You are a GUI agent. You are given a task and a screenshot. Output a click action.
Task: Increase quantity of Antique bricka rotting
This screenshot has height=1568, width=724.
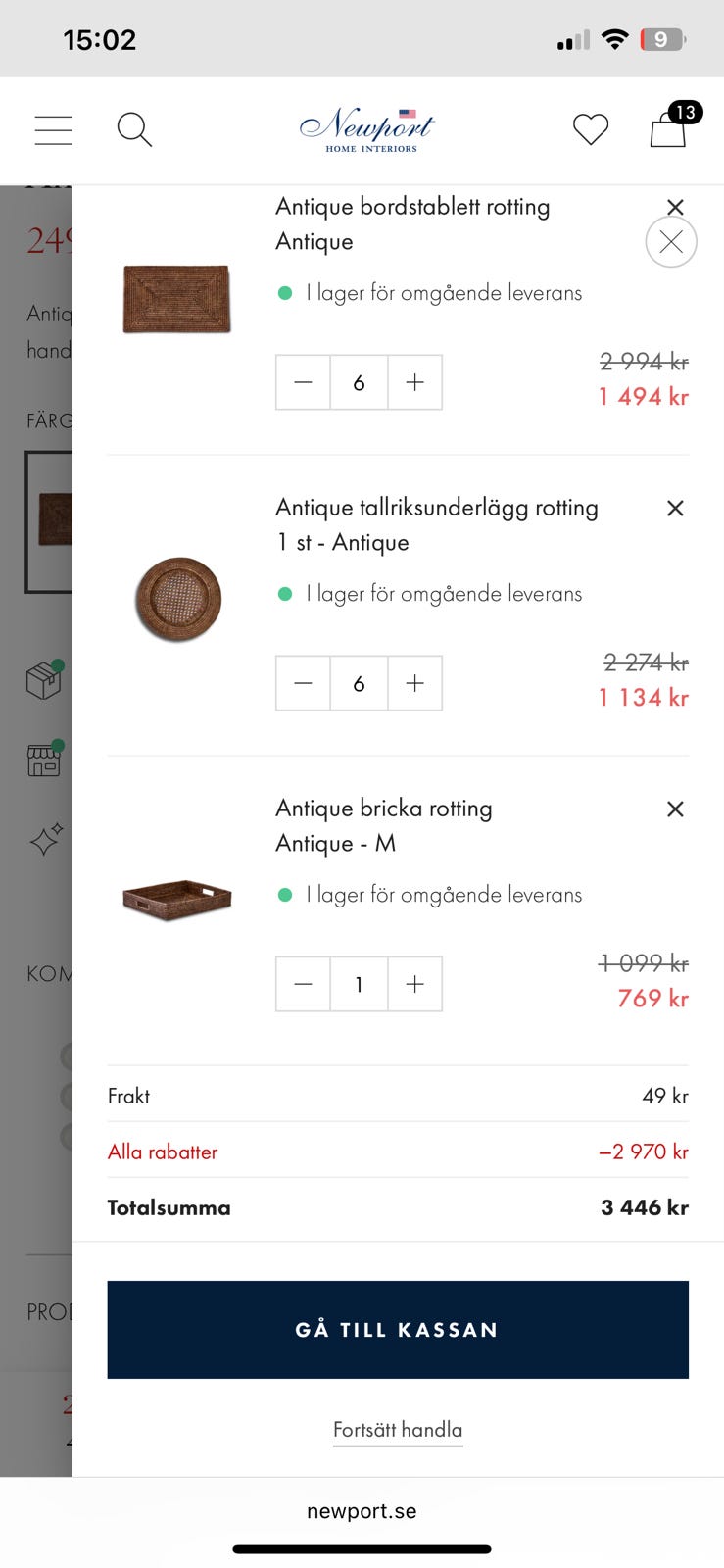pyautogui.click(x=414, y=984)
